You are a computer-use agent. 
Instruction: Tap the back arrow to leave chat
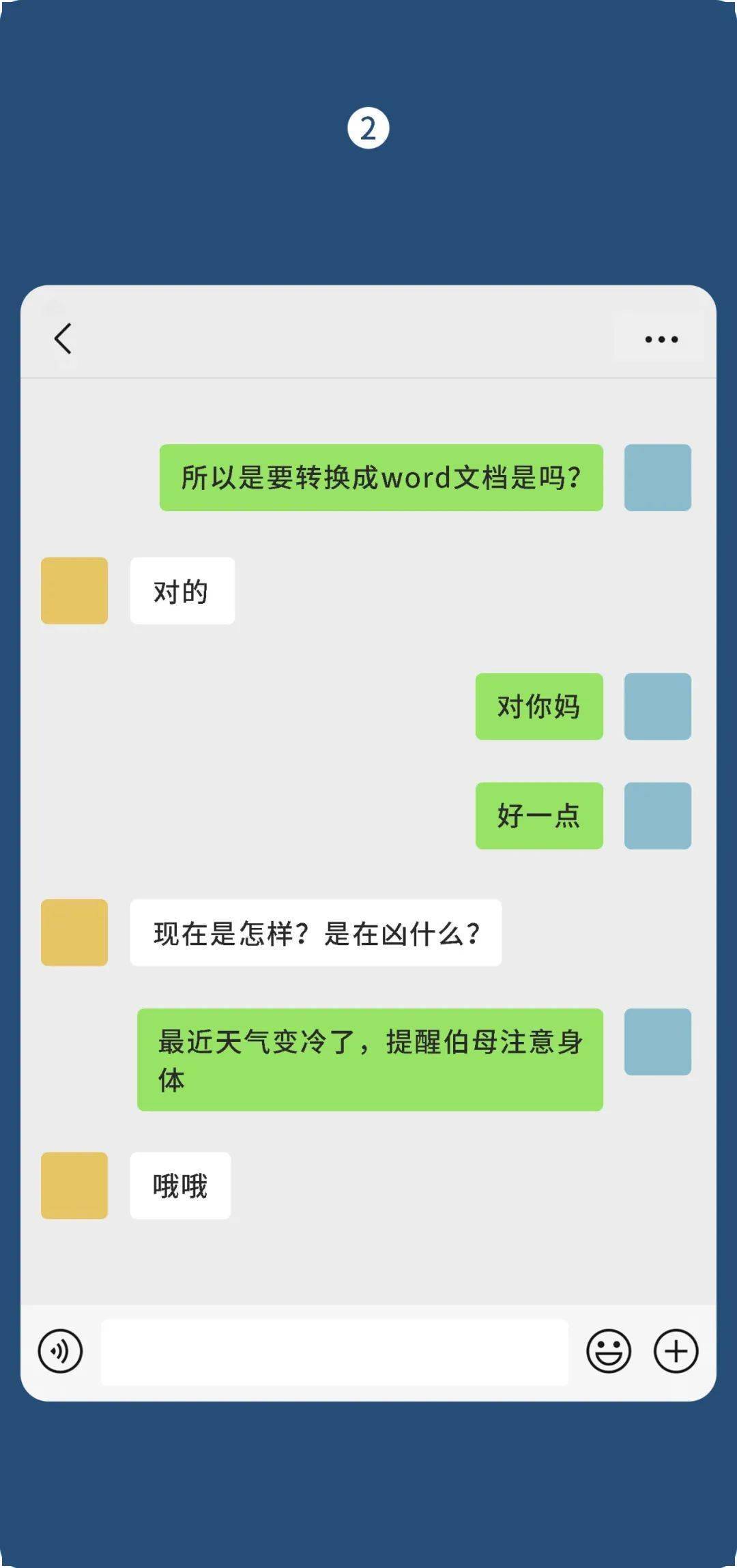click(63, 339)
